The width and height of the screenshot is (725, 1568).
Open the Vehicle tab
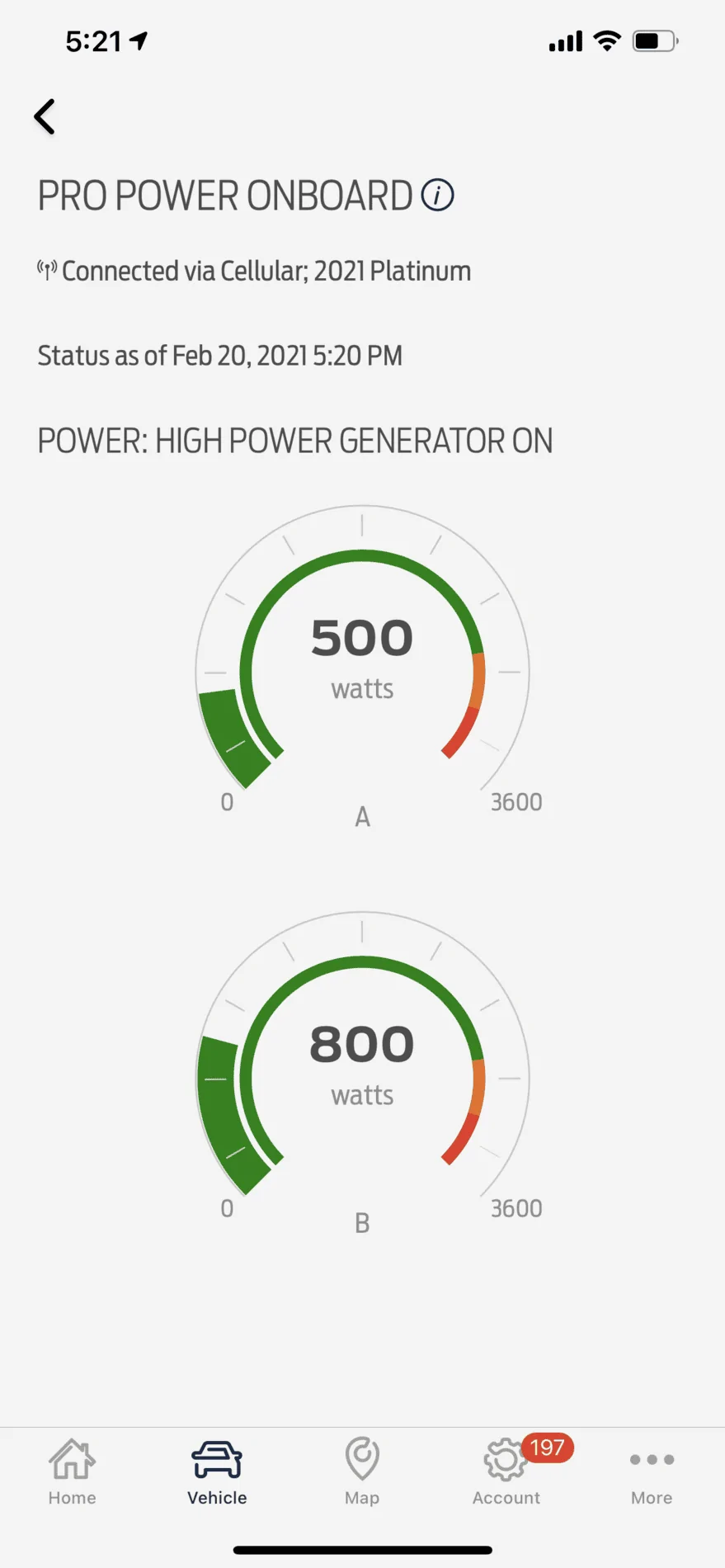click(217, 1473)
